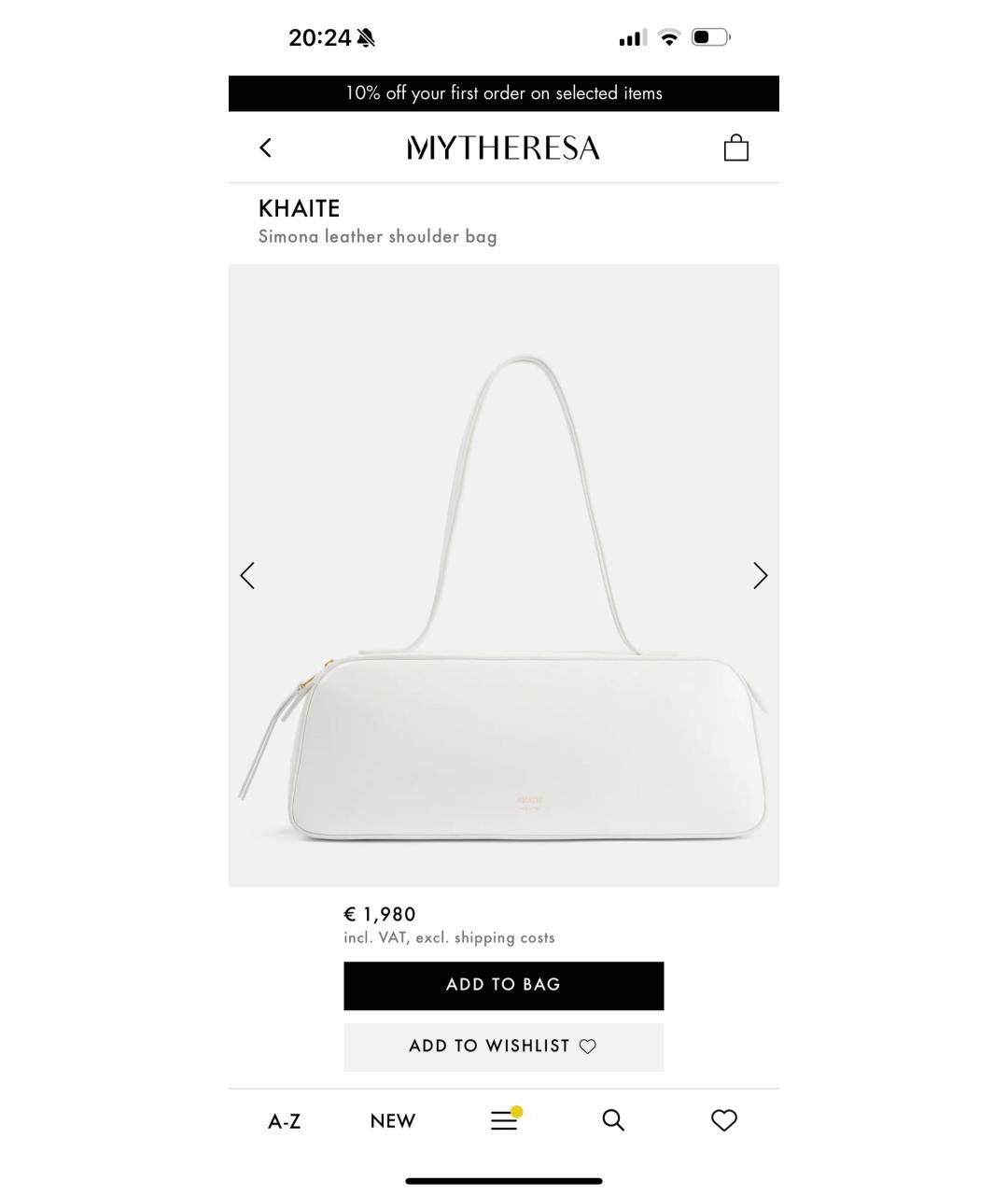
Task: Open the wishlist heart tab
Action: pyautogui.click(x=724, y=1120)
